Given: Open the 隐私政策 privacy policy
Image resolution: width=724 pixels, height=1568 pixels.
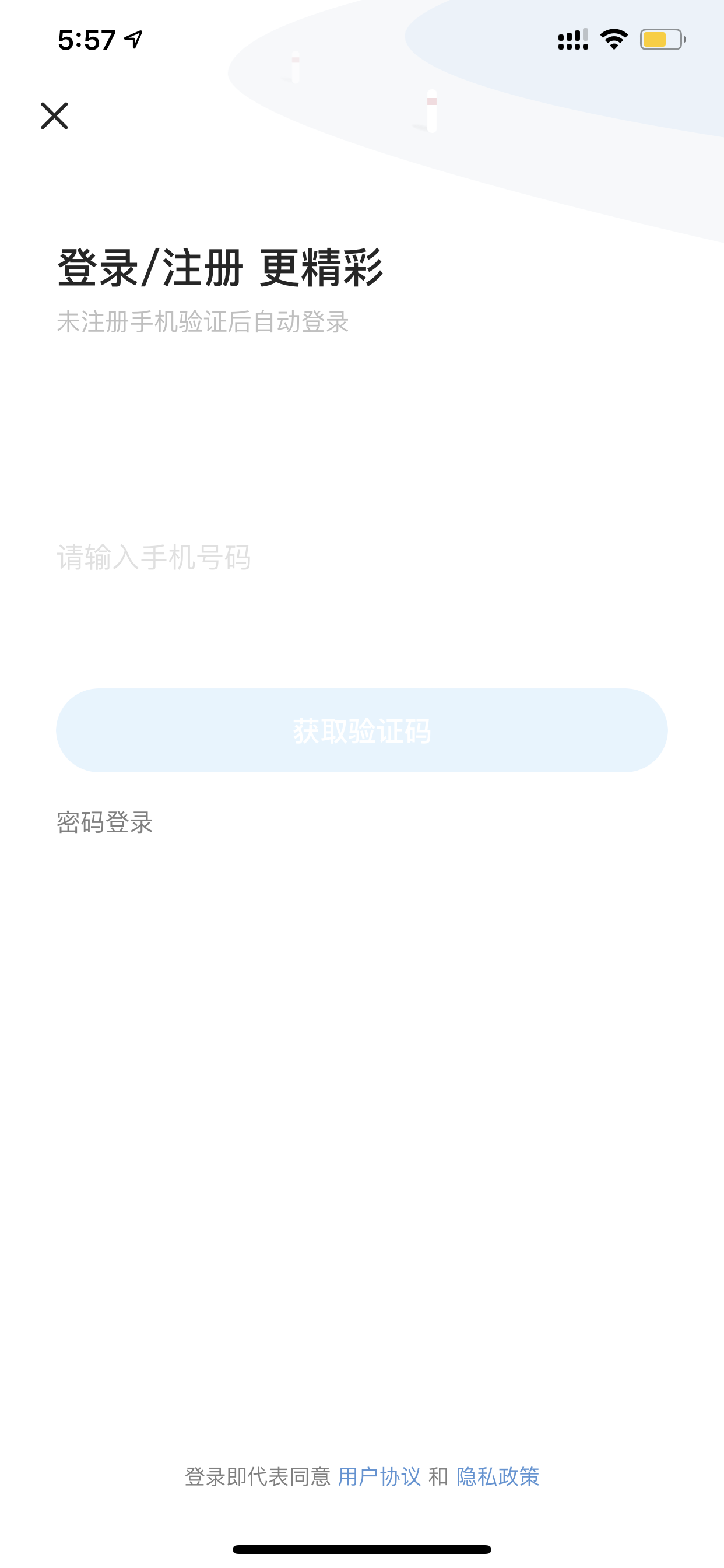Looking at the screenshot, I should coord(498,1476).
